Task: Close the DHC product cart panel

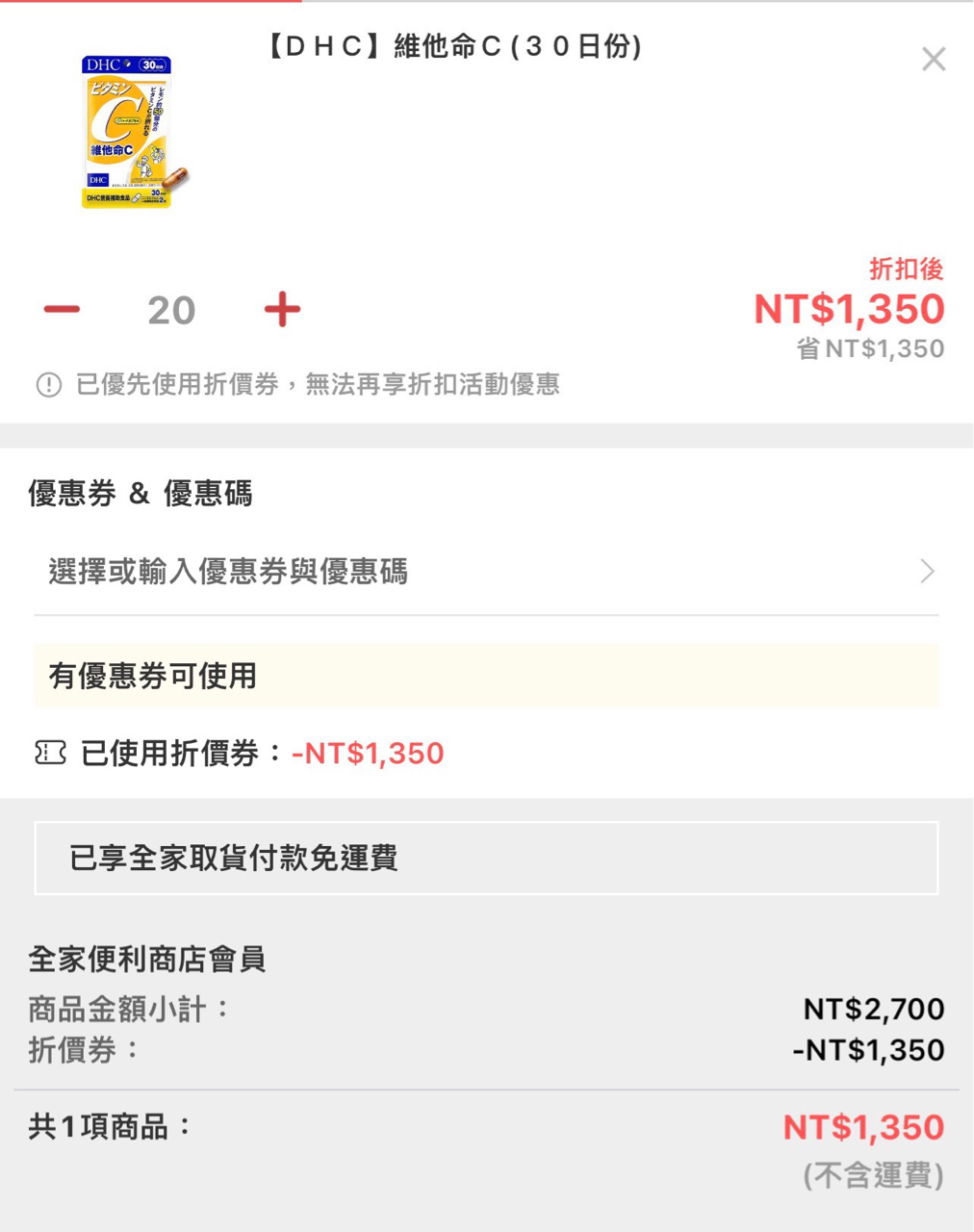Action: tap(933, 60)
